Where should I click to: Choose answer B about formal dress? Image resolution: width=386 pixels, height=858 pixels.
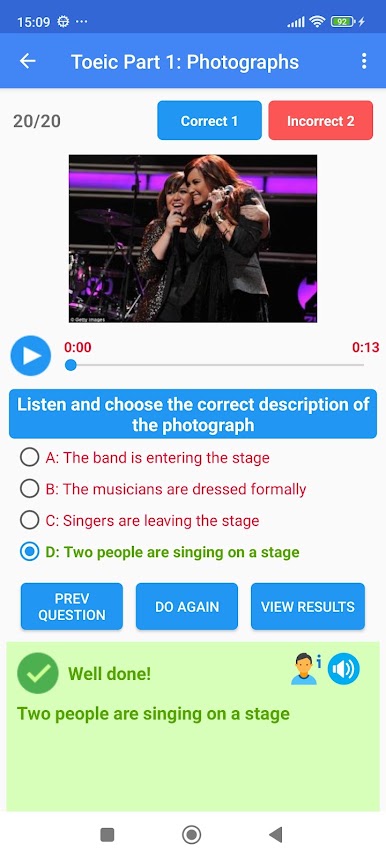(x=163, y=489)
